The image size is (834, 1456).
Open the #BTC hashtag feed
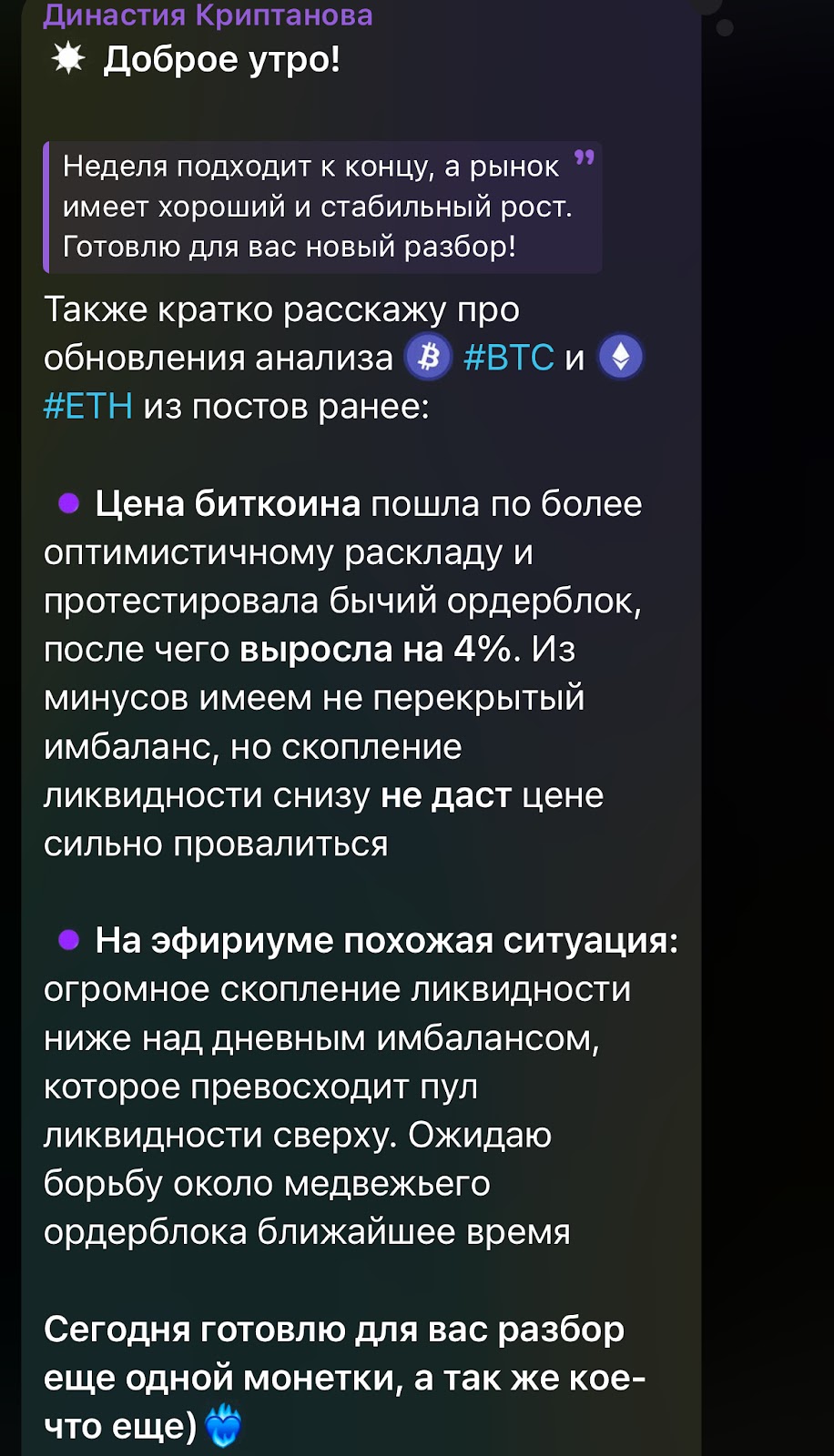pyautogui.click(x=508, y=358)
